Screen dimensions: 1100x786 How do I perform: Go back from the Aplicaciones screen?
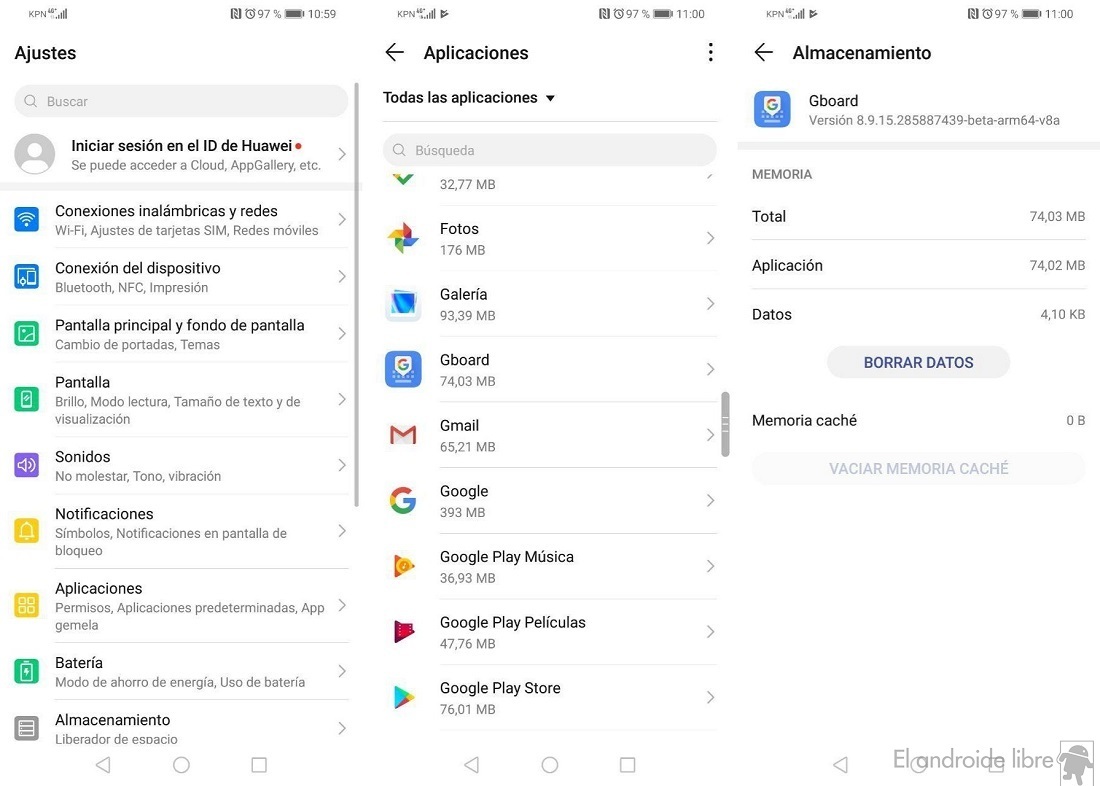(395, 53)
